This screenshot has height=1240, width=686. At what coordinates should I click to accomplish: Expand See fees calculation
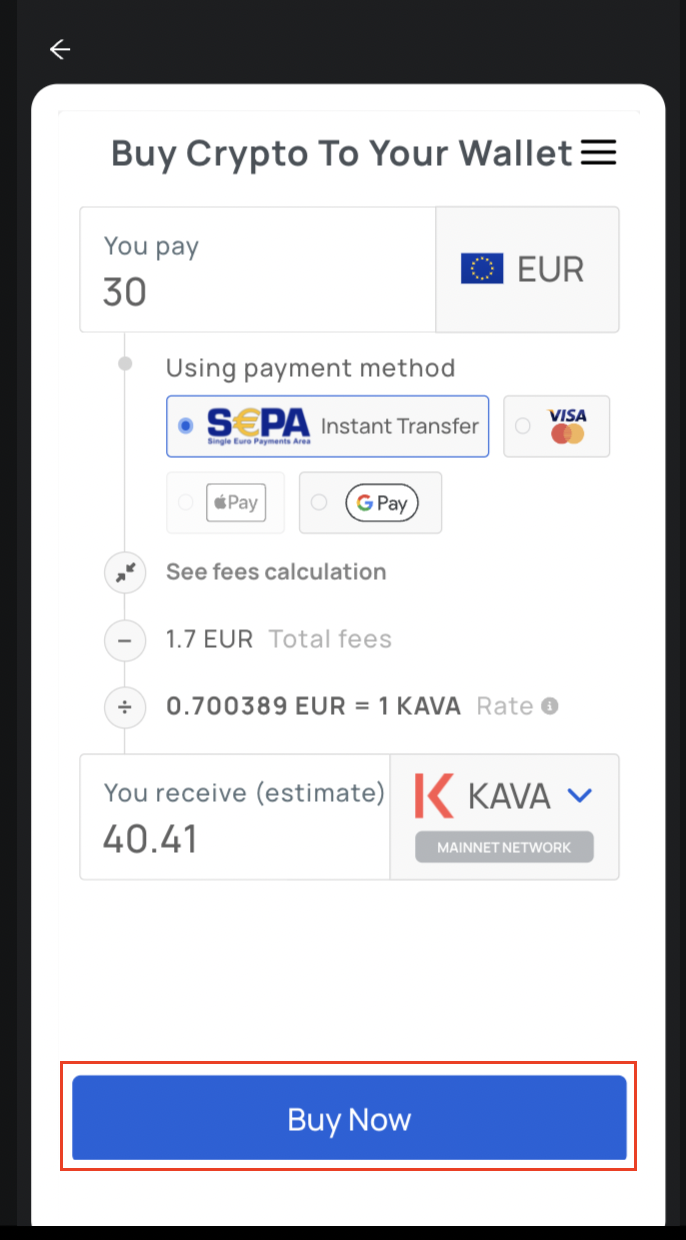coord(275,572)
